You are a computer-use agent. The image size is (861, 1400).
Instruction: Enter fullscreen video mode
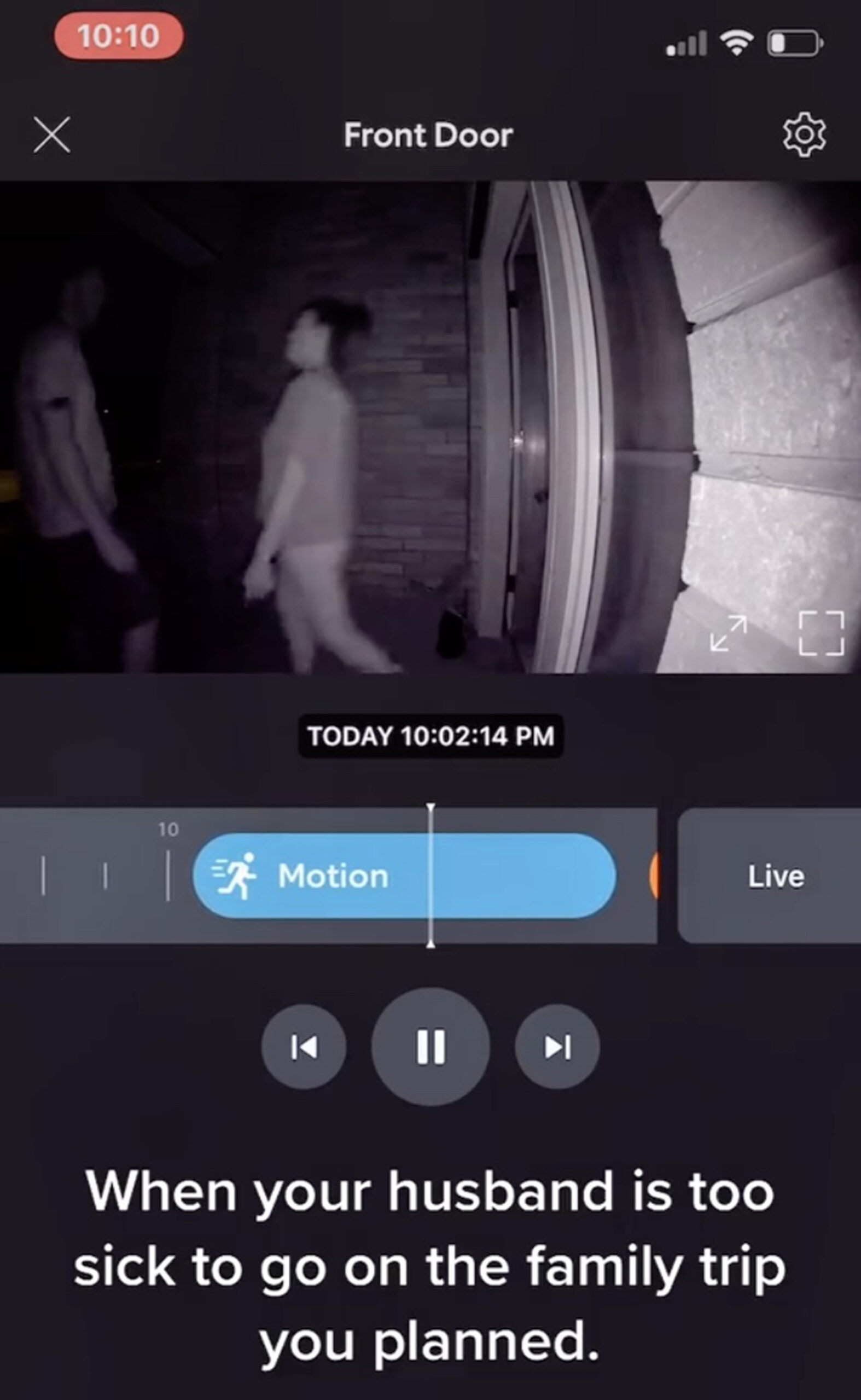tap(821, 633)
